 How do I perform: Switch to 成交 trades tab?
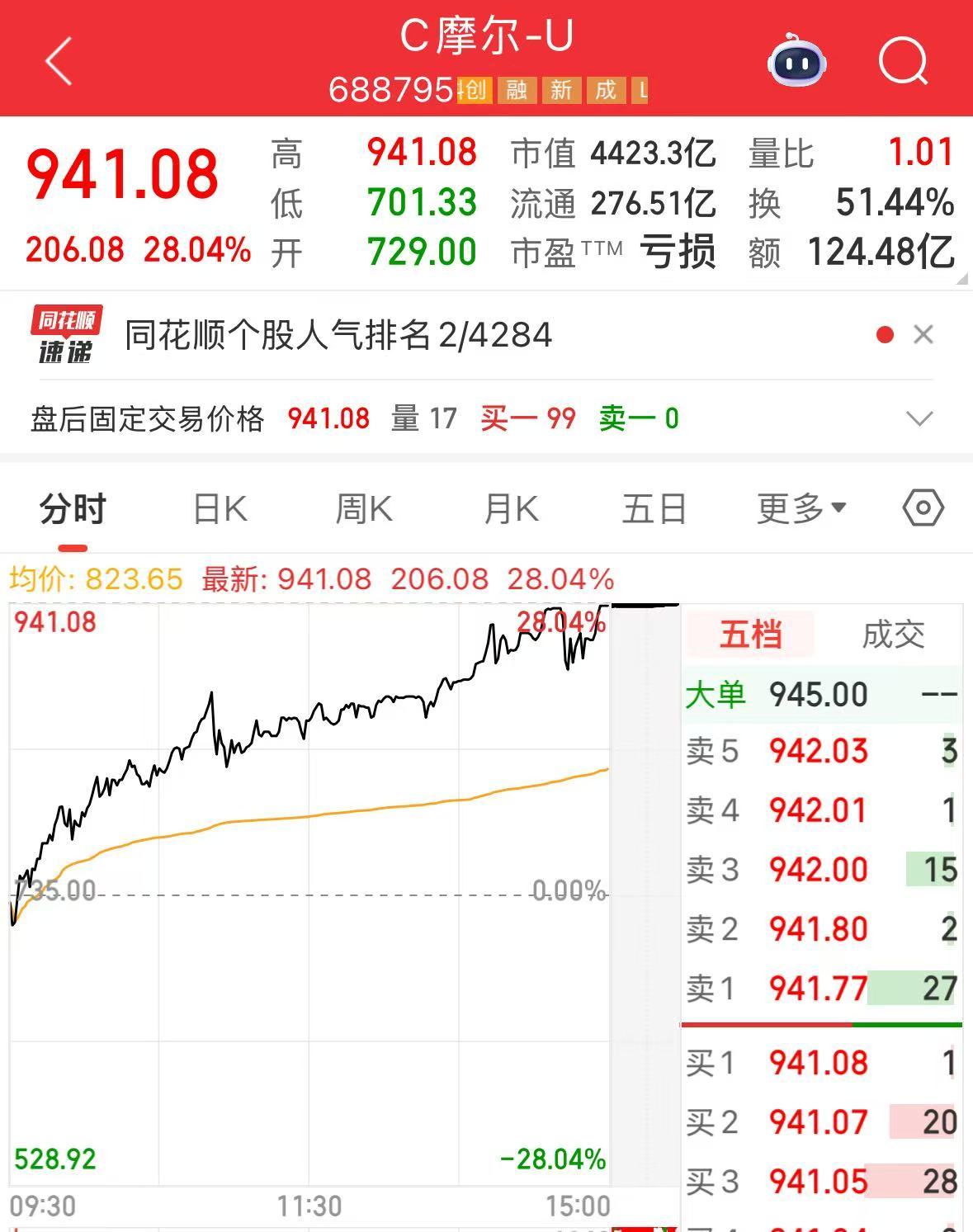pos(893,635)
